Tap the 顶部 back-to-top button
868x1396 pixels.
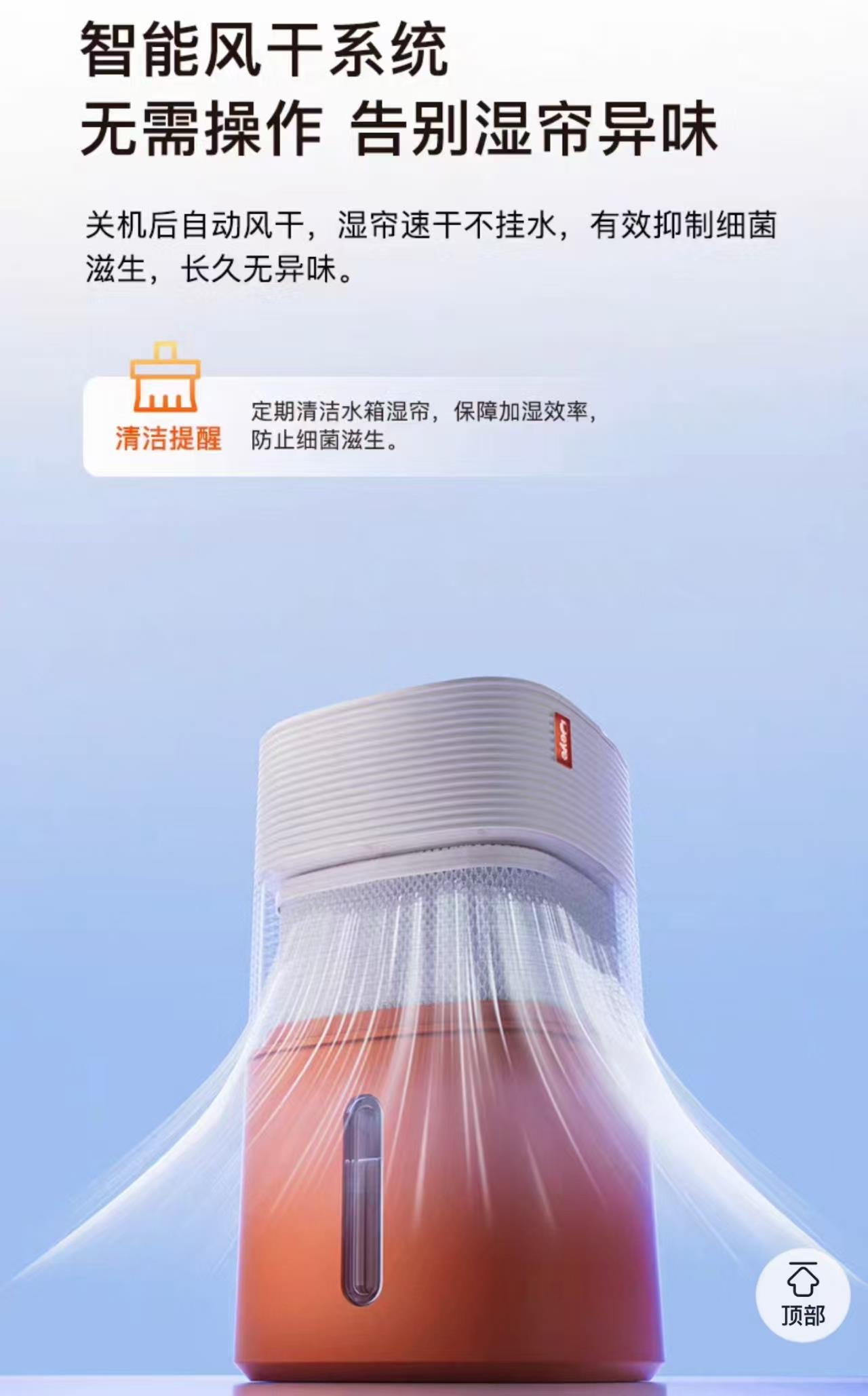[x=803, y=1294]
